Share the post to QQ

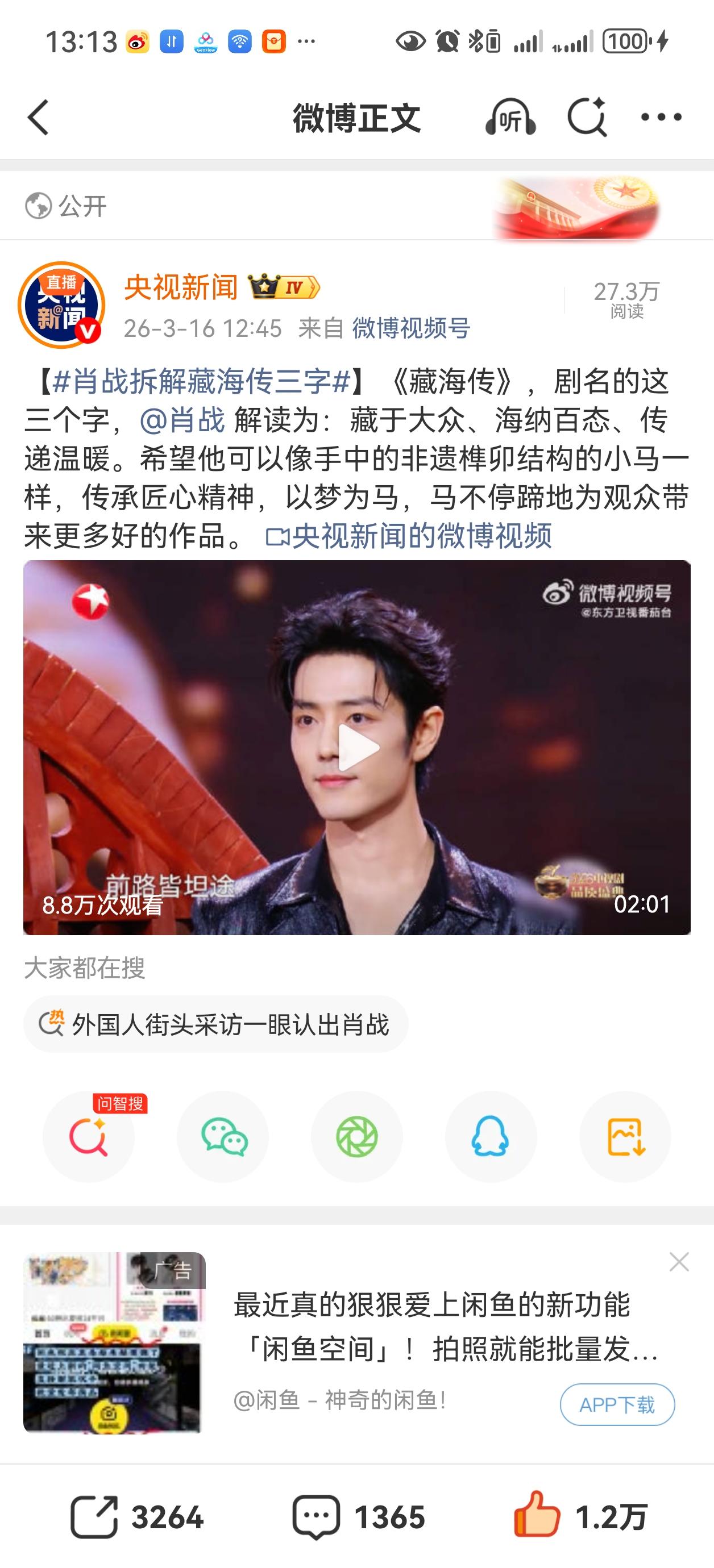click(491, 1137)
